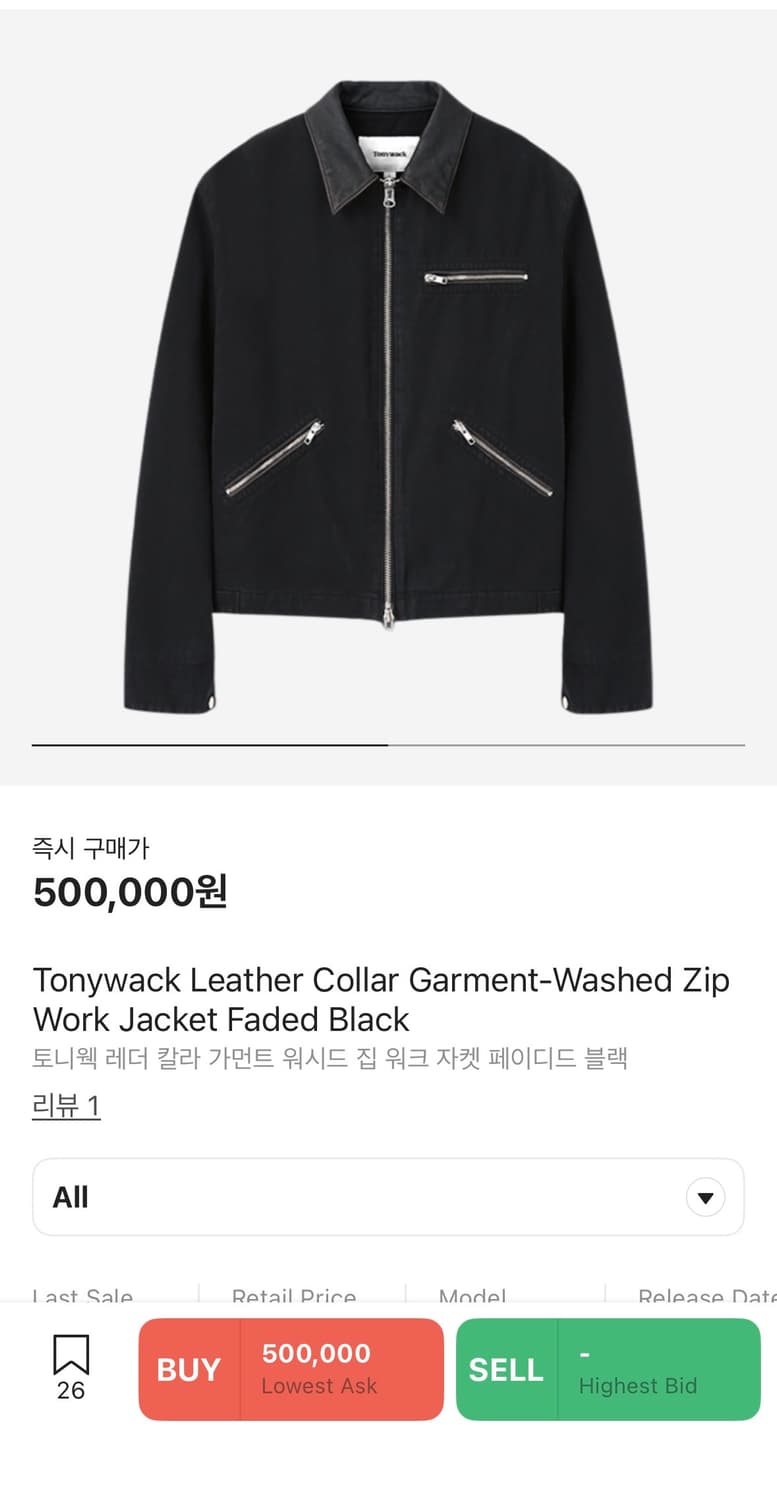Click the downward chevron on the All selector

(x=706, y=1197)
